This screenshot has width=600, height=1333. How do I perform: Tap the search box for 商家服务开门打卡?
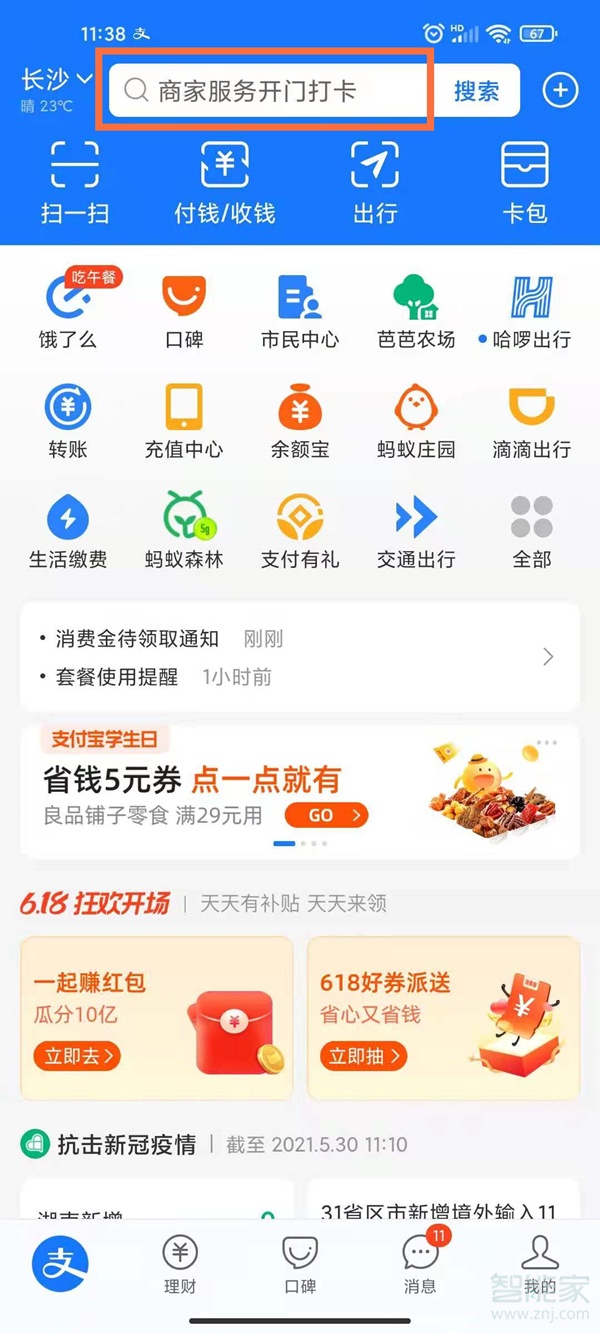tap(268, 91)
